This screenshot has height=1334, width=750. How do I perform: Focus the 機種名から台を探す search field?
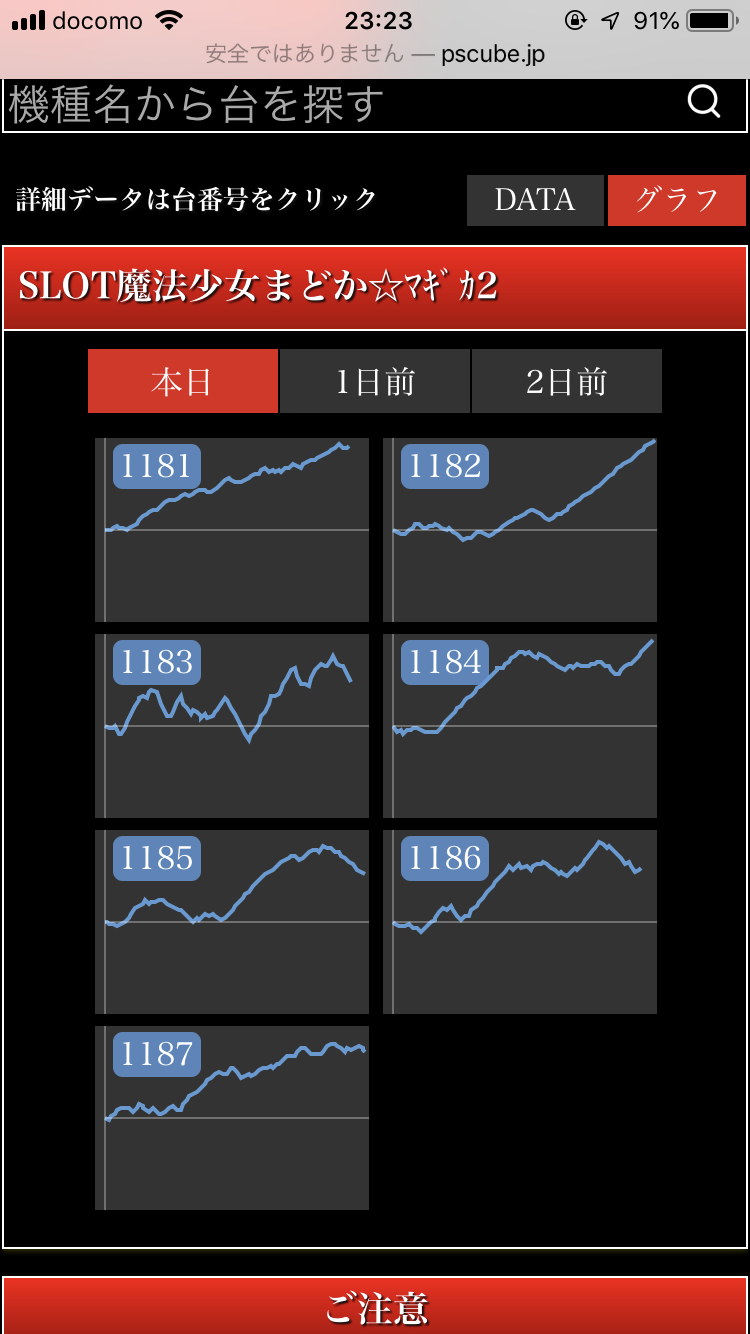(x=375, y=104)
